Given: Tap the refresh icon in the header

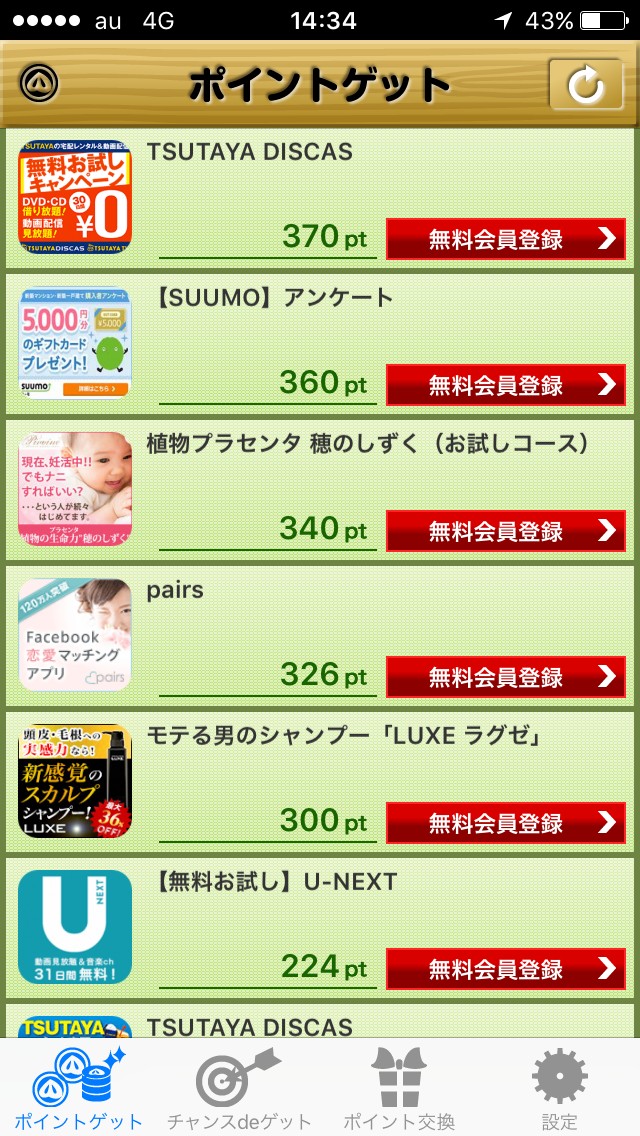Looking at the screenshot, I should (585, 86).
